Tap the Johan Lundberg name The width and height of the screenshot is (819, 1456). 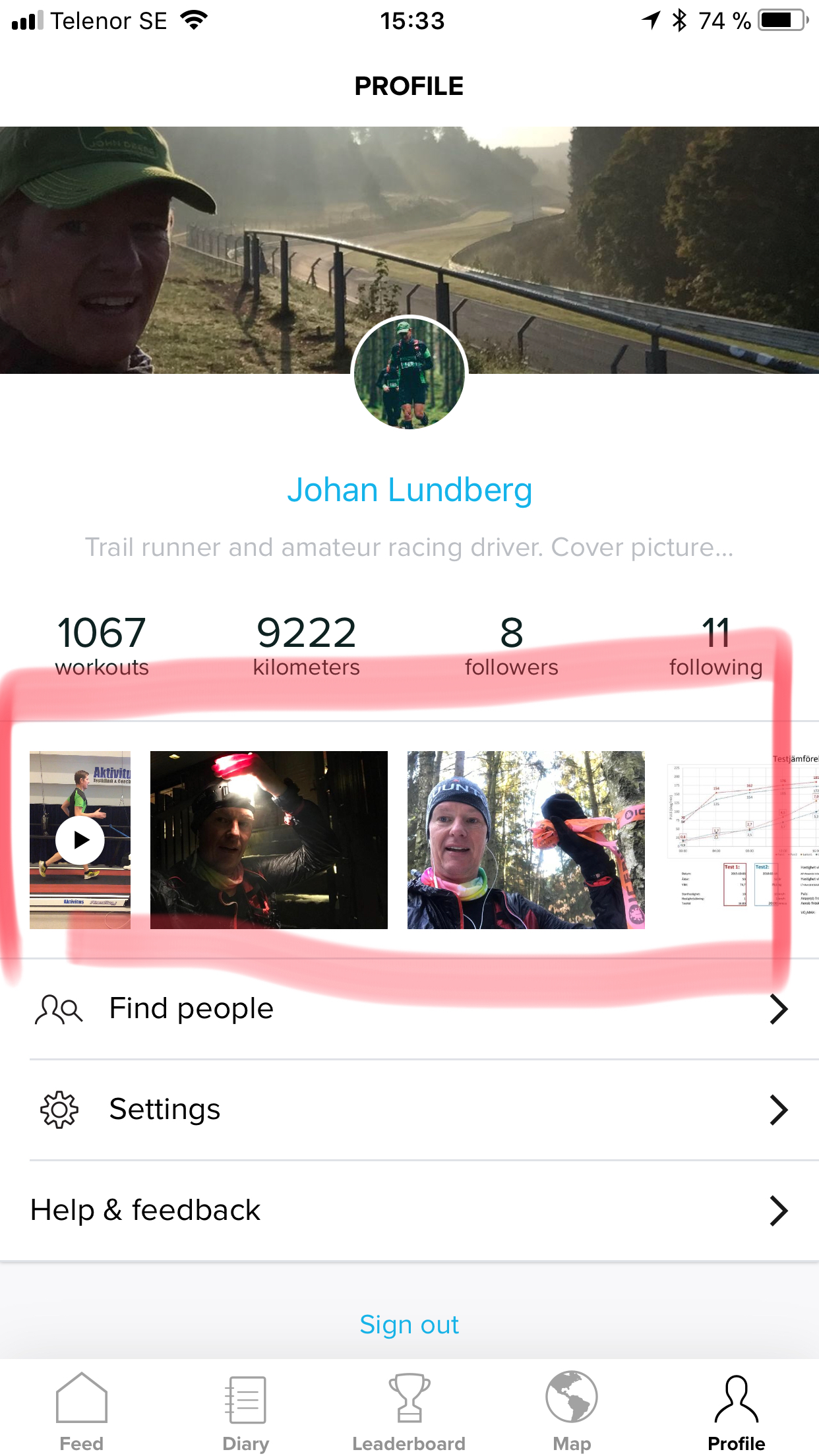[x=409, y=490]
